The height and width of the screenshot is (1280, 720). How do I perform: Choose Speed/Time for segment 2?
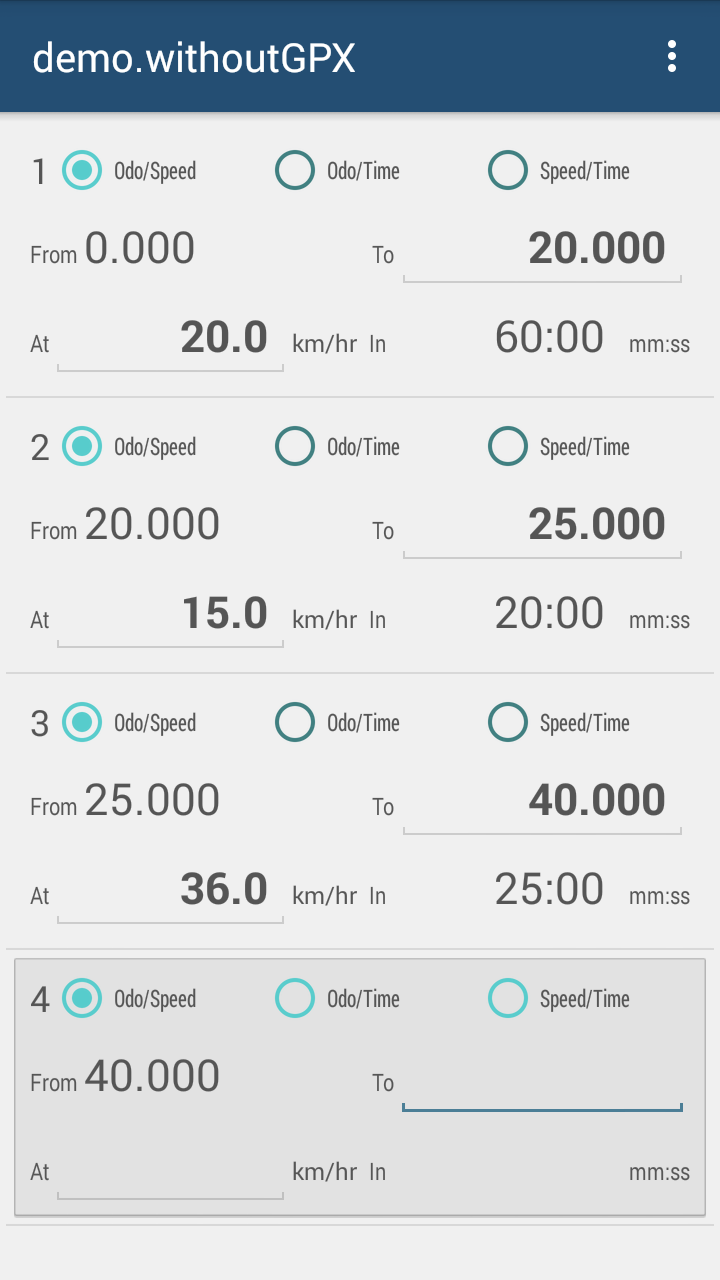click(x=559, y=446)
